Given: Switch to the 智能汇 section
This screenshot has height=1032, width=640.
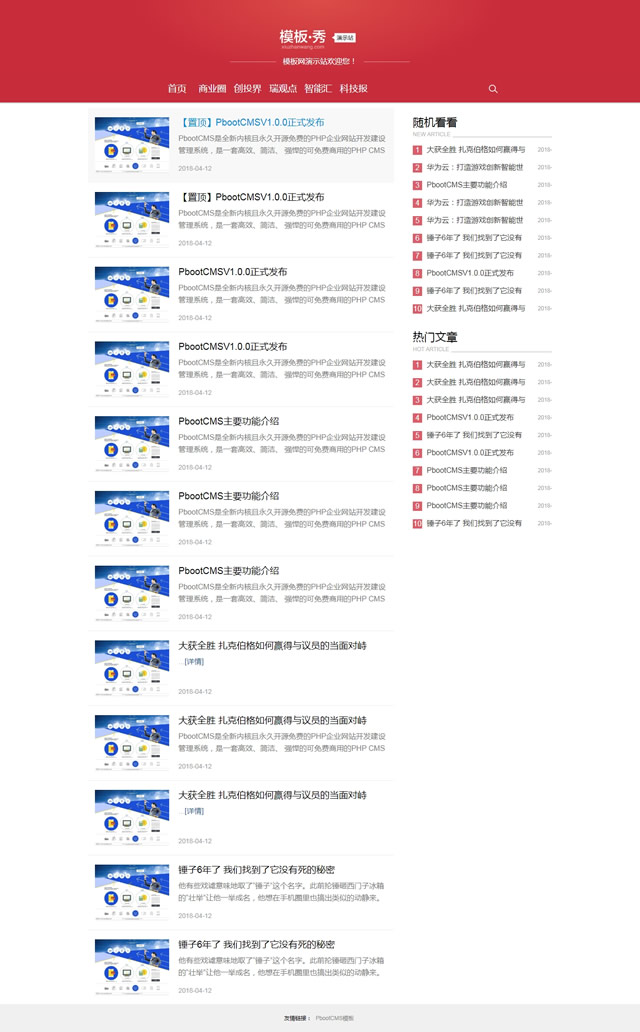Looking at the screenshot, I should (x=318, y=89).
